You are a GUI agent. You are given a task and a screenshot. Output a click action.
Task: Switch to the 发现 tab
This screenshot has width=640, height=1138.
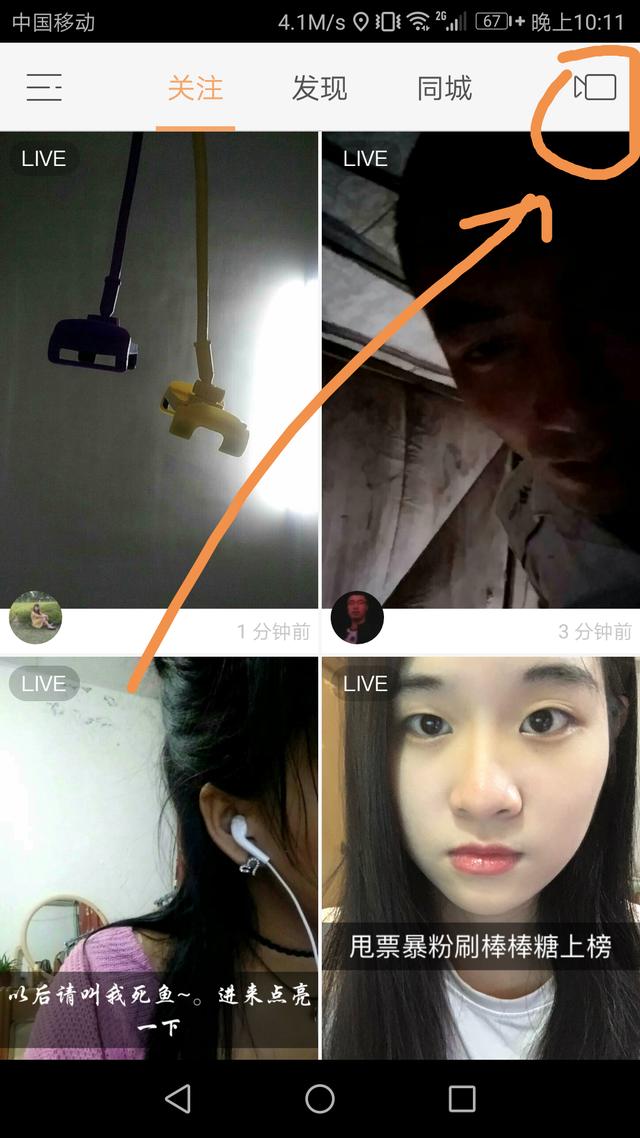pos(319,88)
